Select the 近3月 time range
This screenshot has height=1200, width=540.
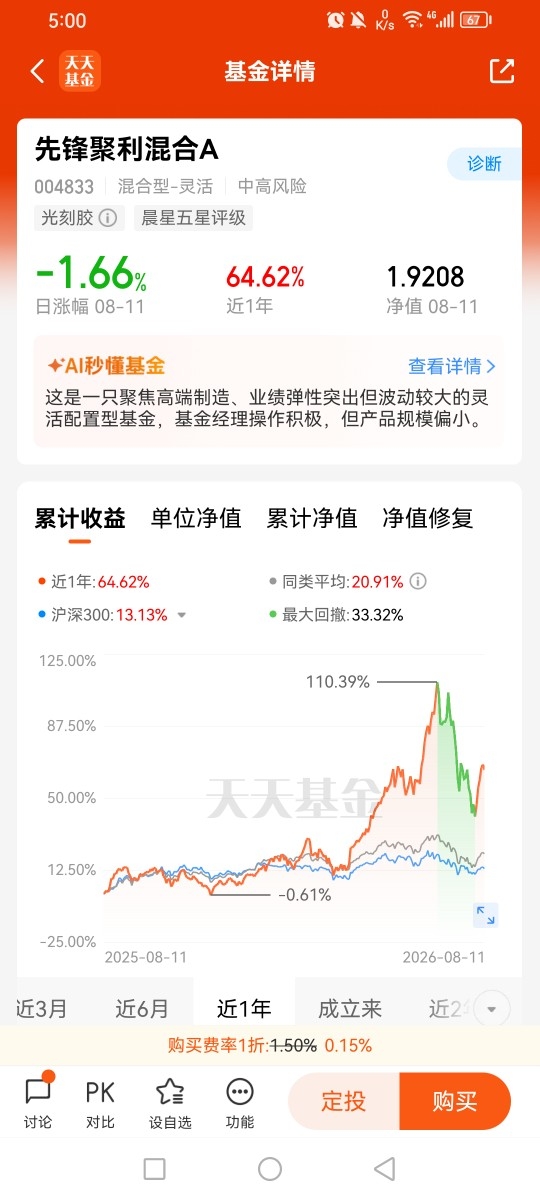42,1008
